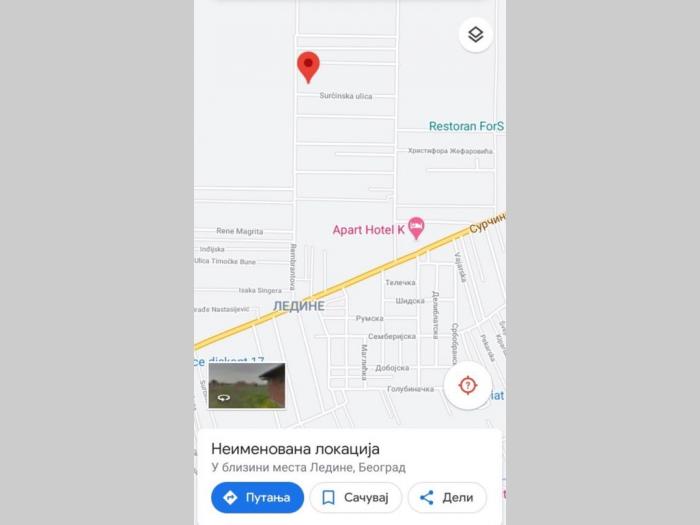
Task: Open the map layers selector
Action: pos(476,35)
